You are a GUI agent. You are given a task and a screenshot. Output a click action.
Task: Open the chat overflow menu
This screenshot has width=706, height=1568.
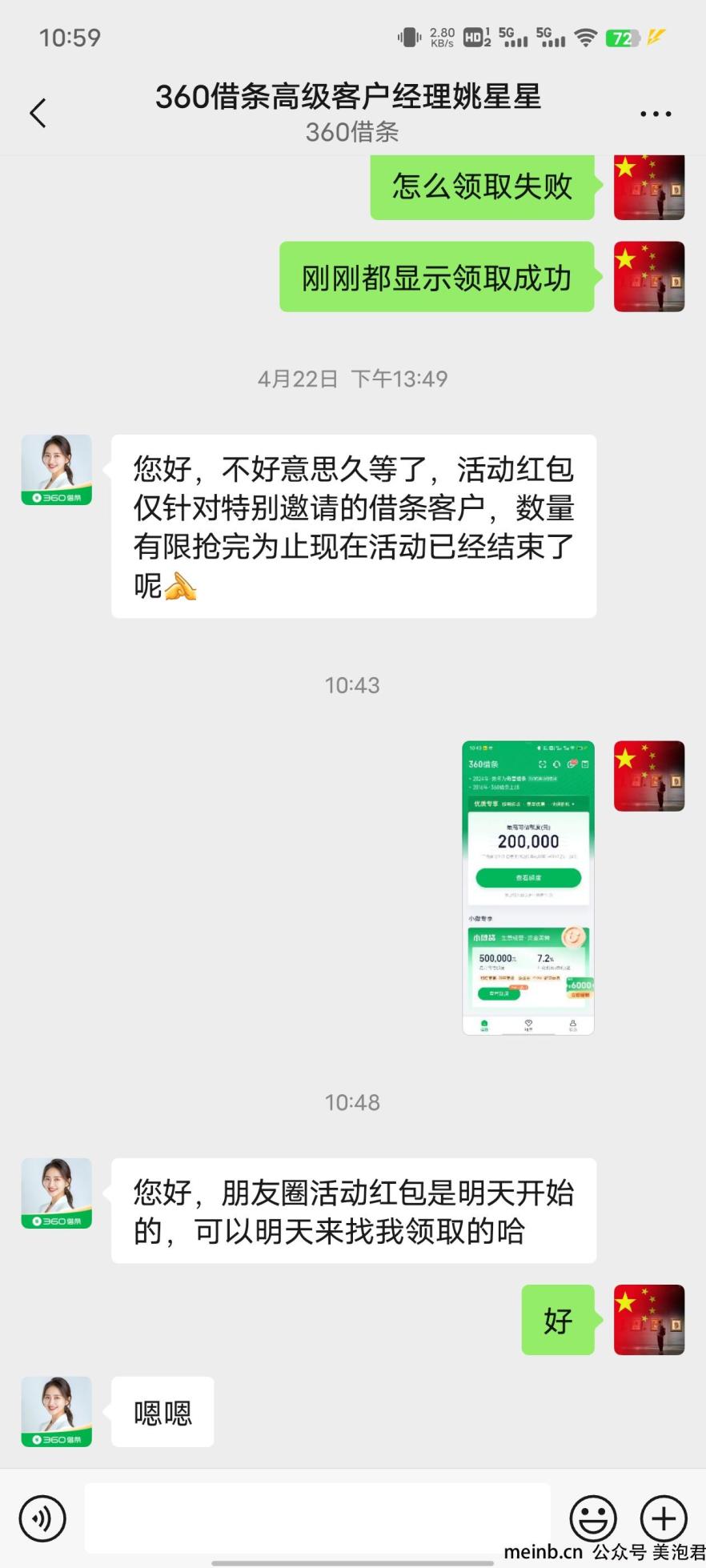point(655,114)
